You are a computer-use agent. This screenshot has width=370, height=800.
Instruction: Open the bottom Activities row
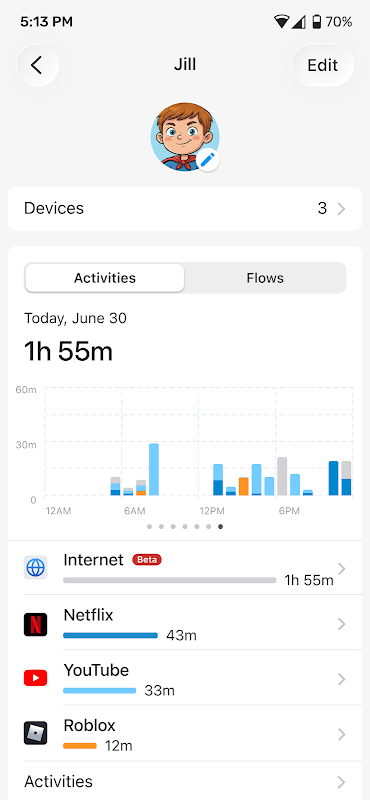click(x=185, y=781)
